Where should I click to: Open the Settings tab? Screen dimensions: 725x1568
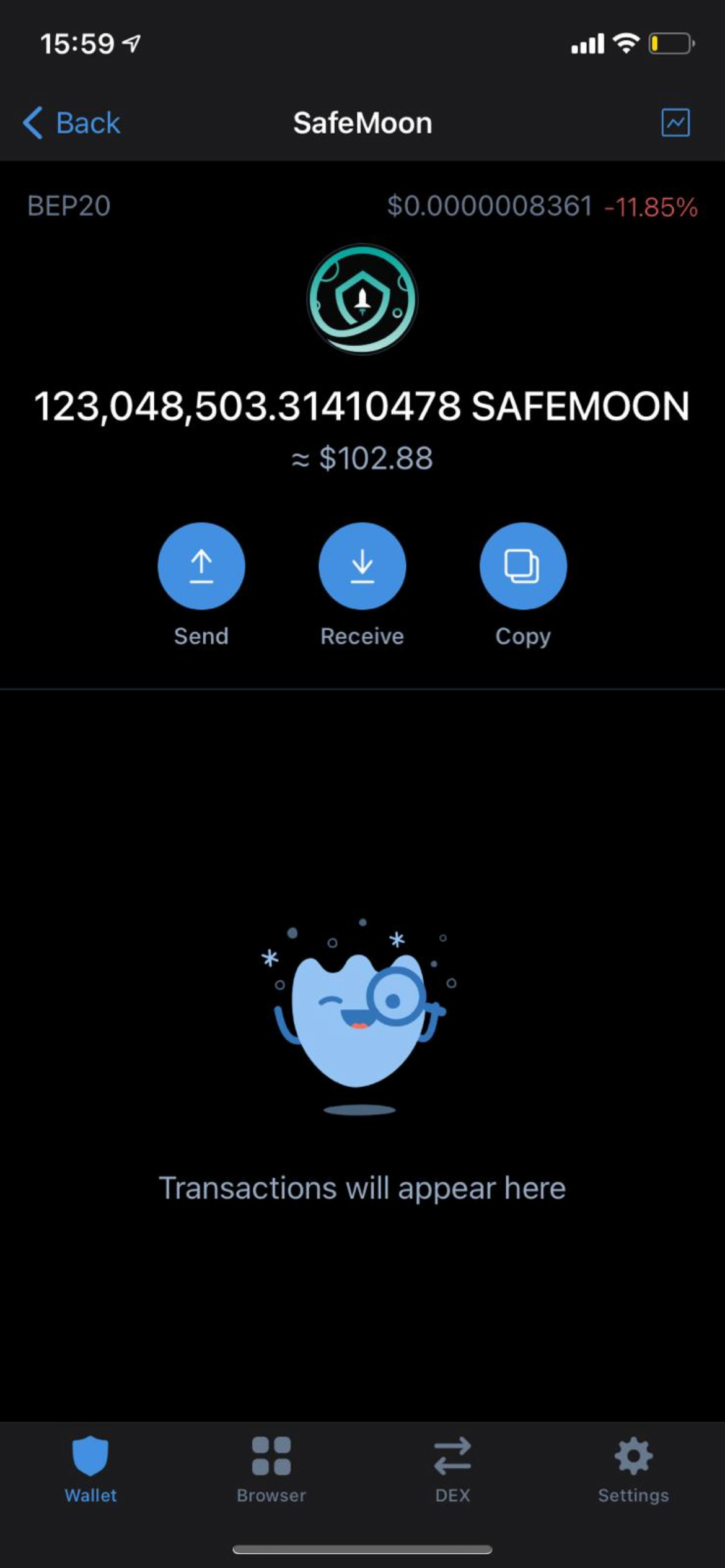(x=633, y=1469)
